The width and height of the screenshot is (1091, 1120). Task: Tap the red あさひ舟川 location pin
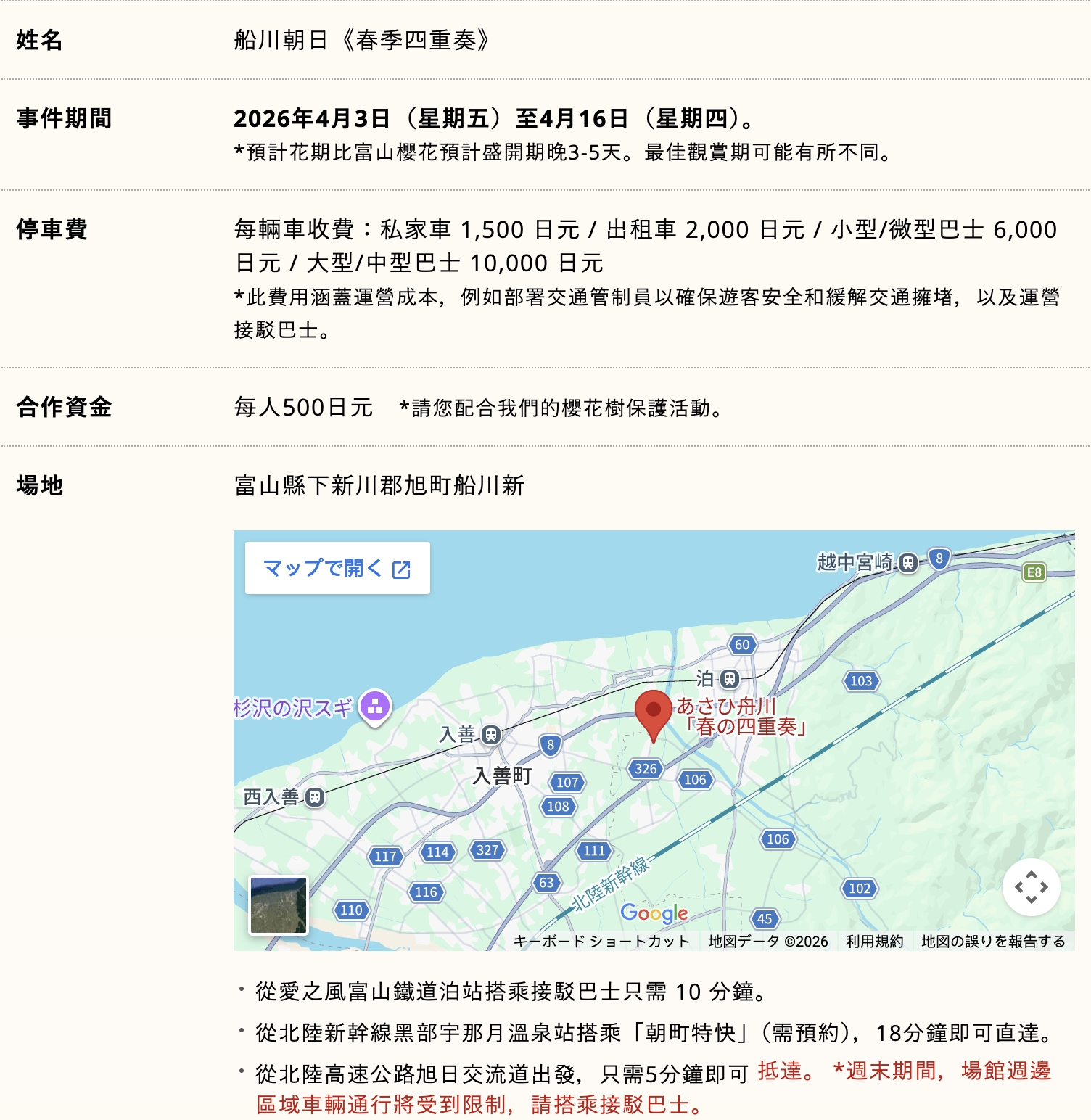pyautogui.click(x=653, y=713)
